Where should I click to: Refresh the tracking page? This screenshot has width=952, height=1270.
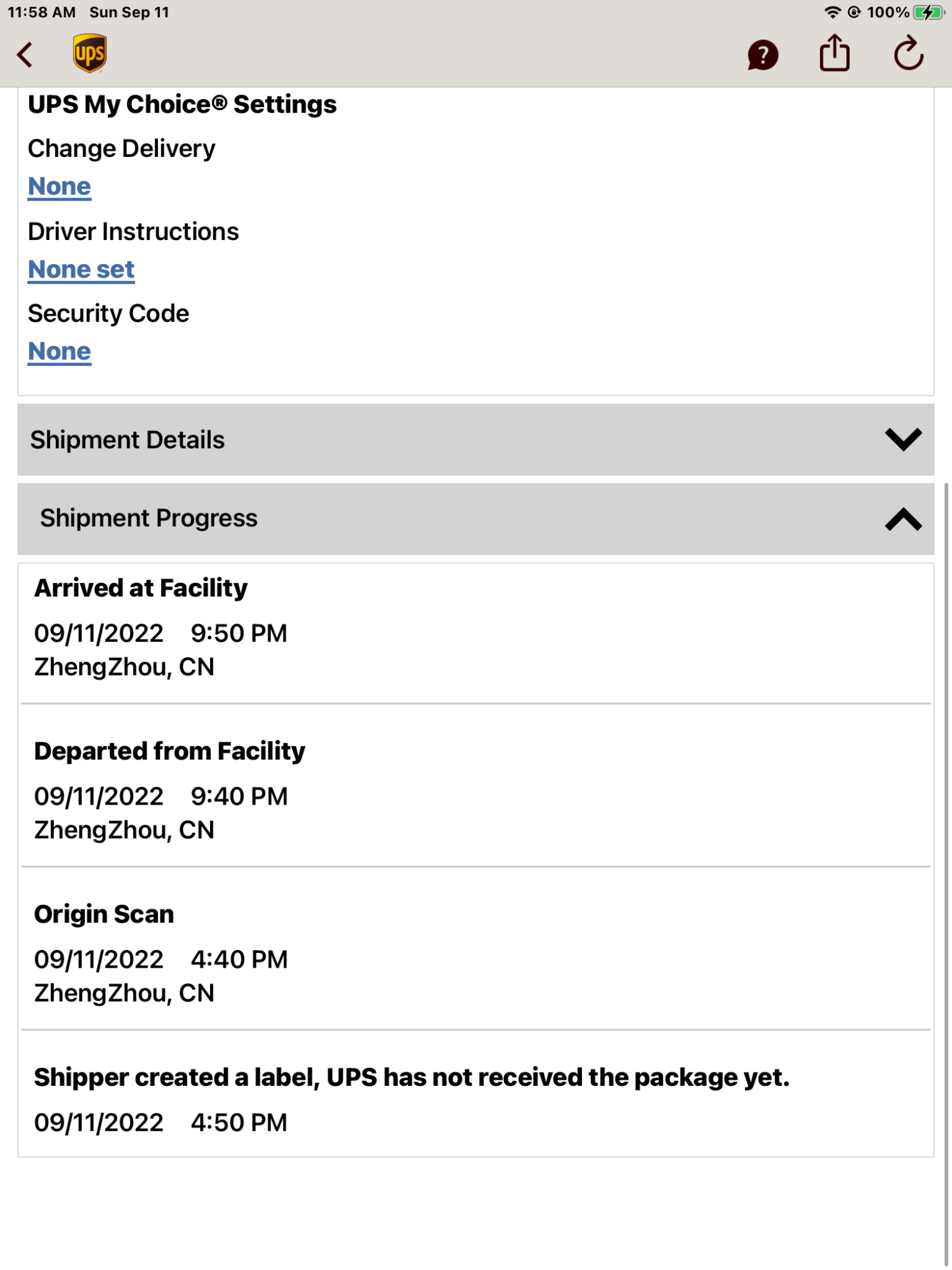coord(908,53)
